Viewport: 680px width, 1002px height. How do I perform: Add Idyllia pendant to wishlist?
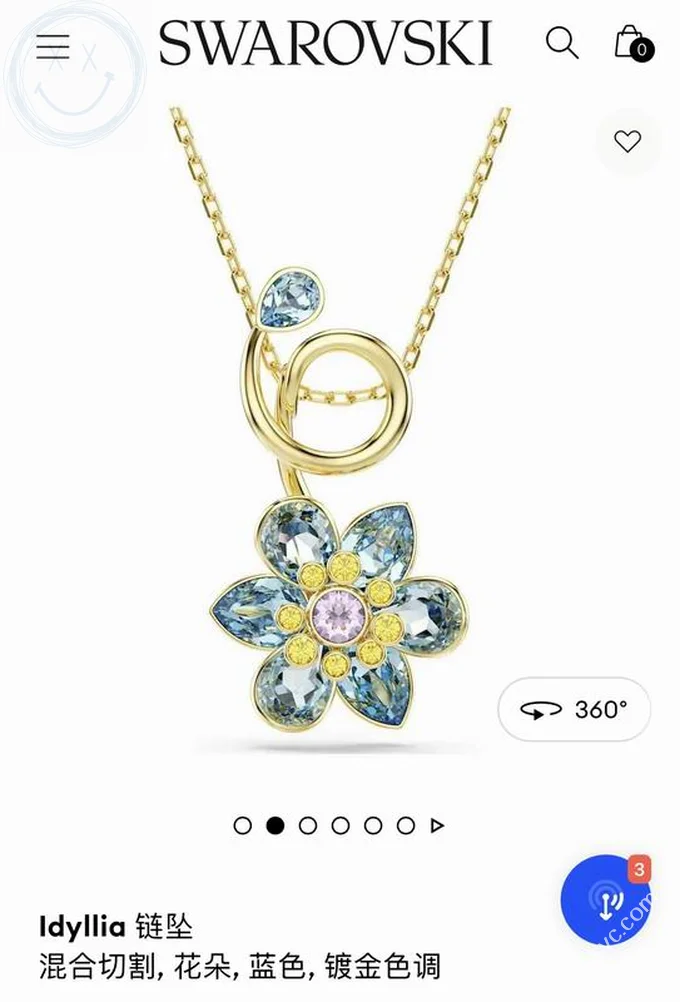tap(627, 142)
